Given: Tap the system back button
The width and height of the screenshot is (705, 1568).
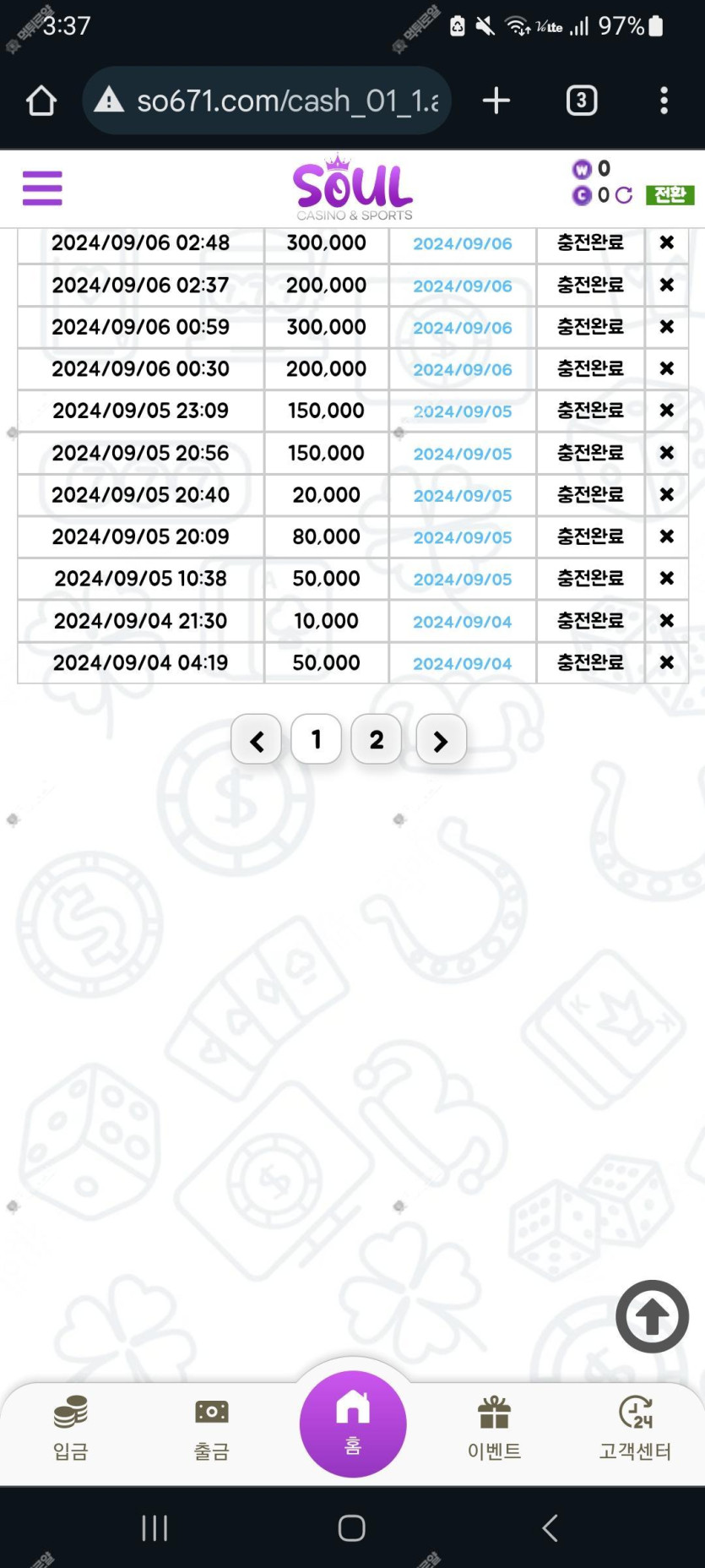Looking at the screenshot, I should 550,1527.
